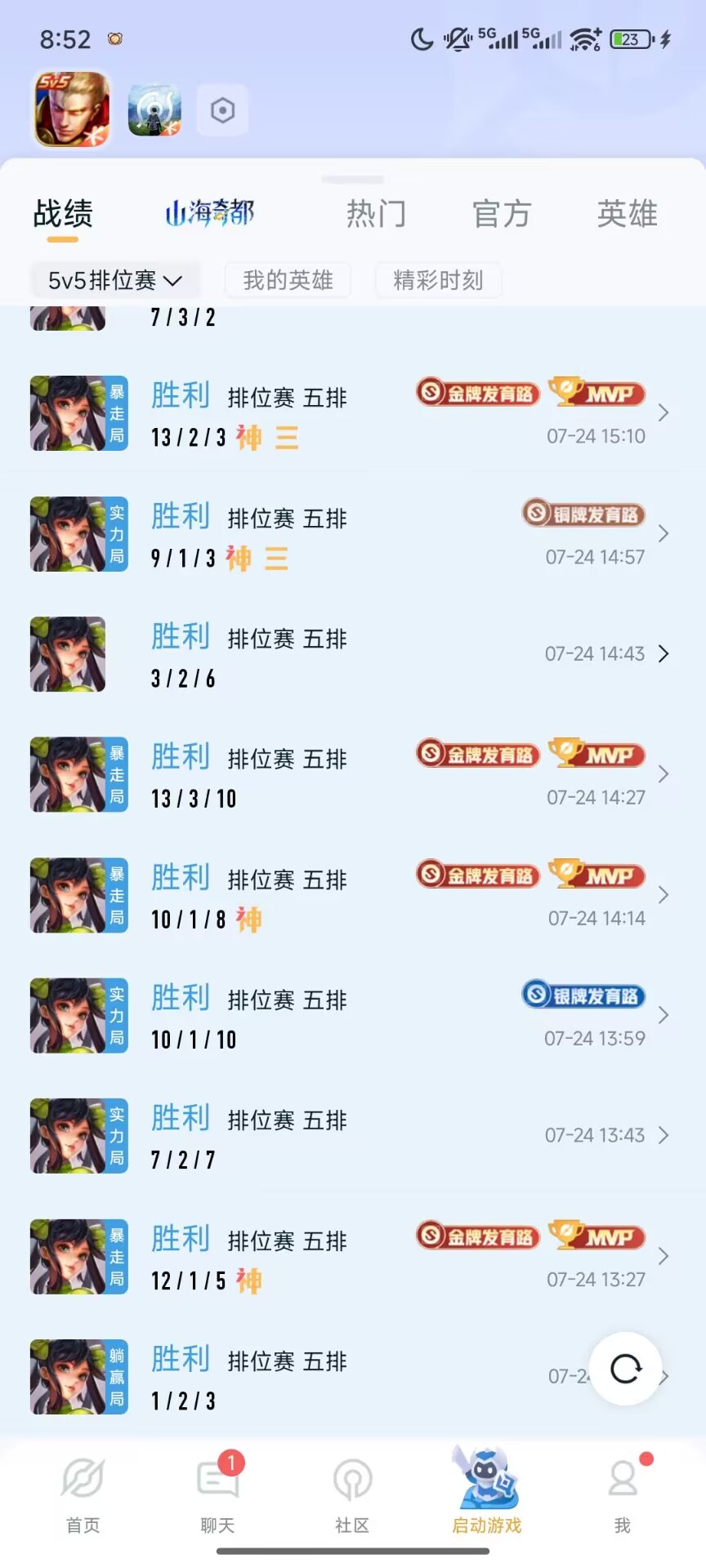Open the 13/3/10 match at 14:27

tap(351, 776)
